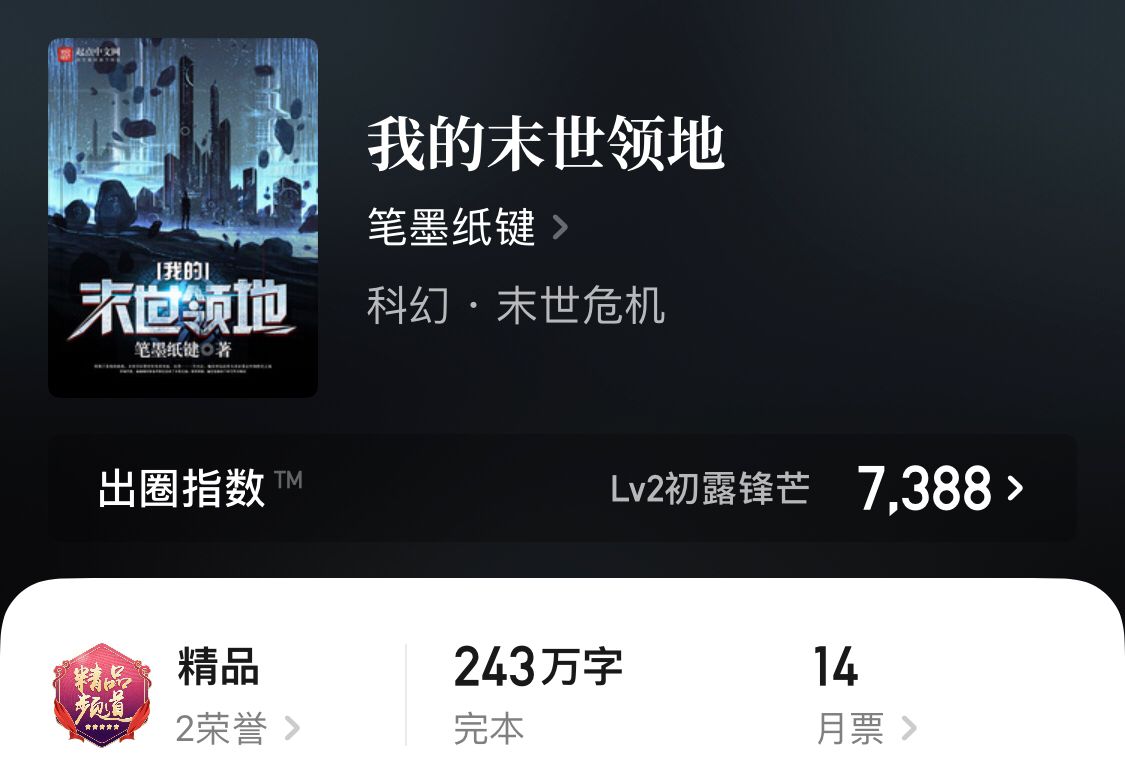Open the 出圈指数 7,388 details
The image size is (1125, 775).
click(939, 489)
